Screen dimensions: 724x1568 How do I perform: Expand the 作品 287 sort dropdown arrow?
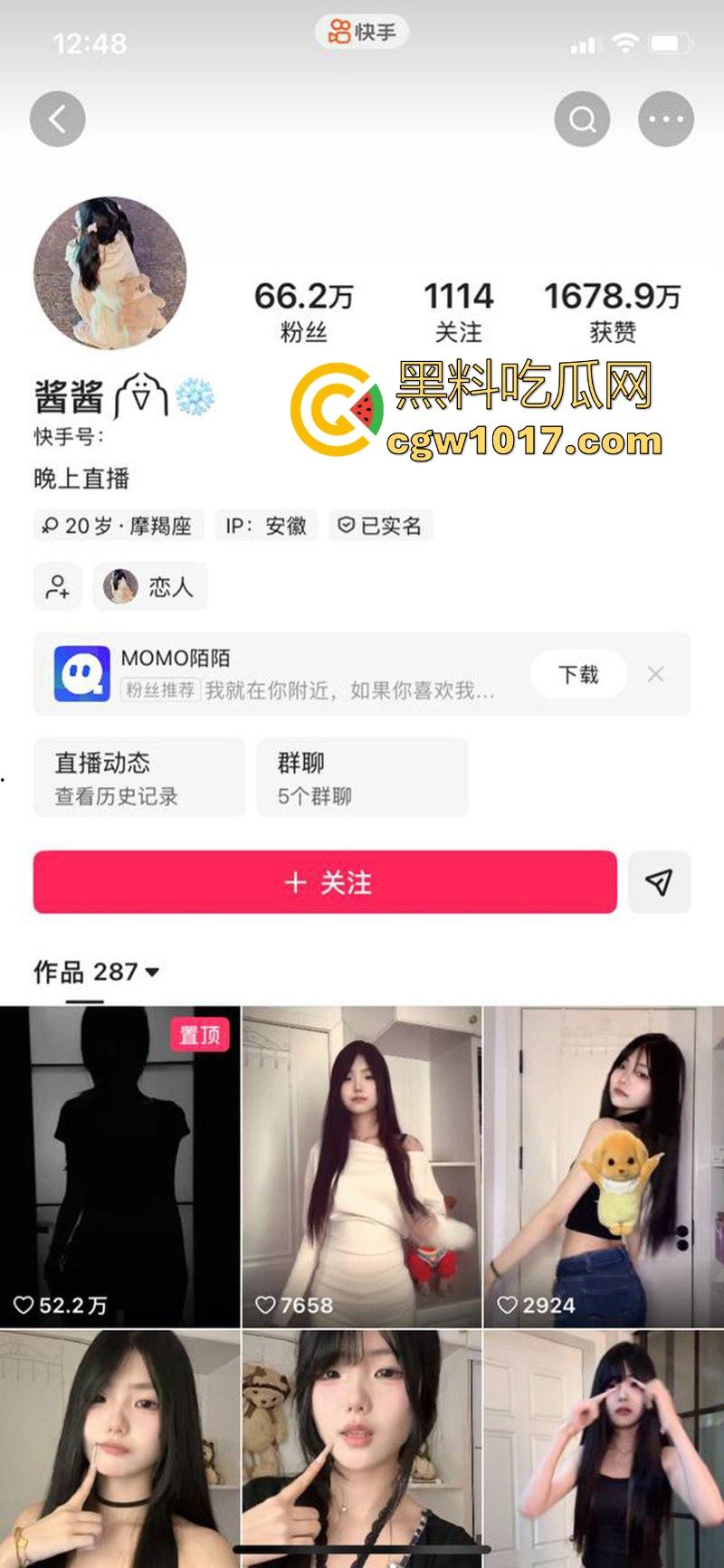154,973
